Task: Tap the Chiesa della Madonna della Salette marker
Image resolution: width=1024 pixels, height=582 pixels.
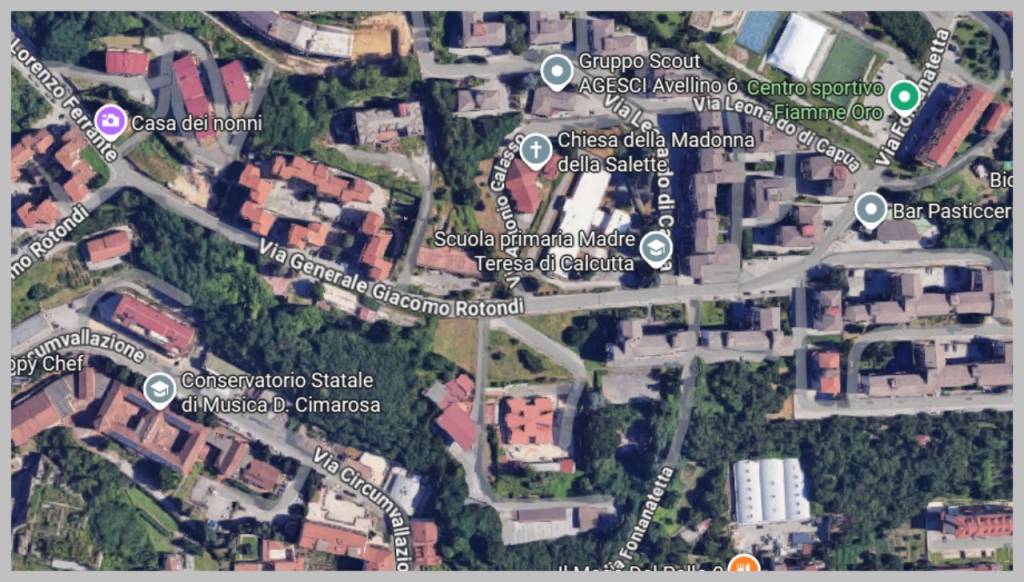Action: [x=536, y=150]
